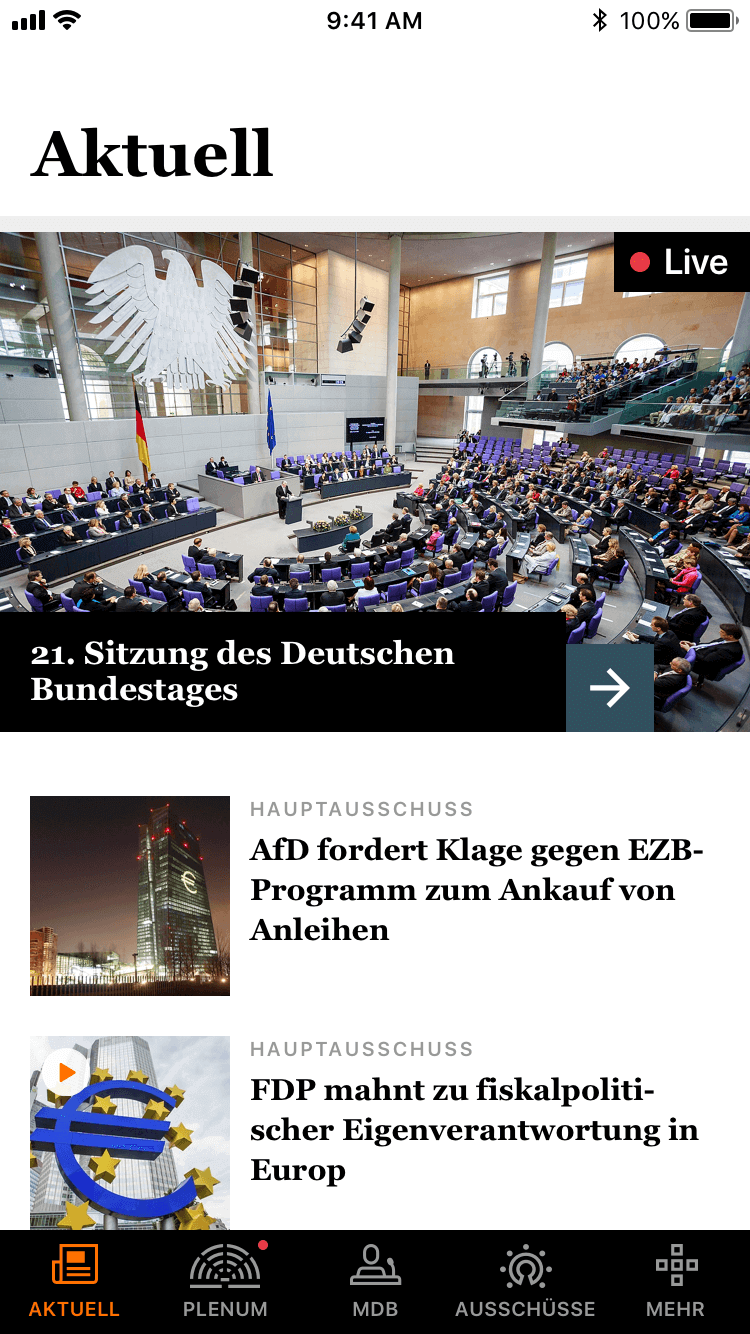The height and width of the screenshot is (1334, 750).
Task: Open the arrow on the 21. Sitzung banner
Action: [x=609, y=688]
